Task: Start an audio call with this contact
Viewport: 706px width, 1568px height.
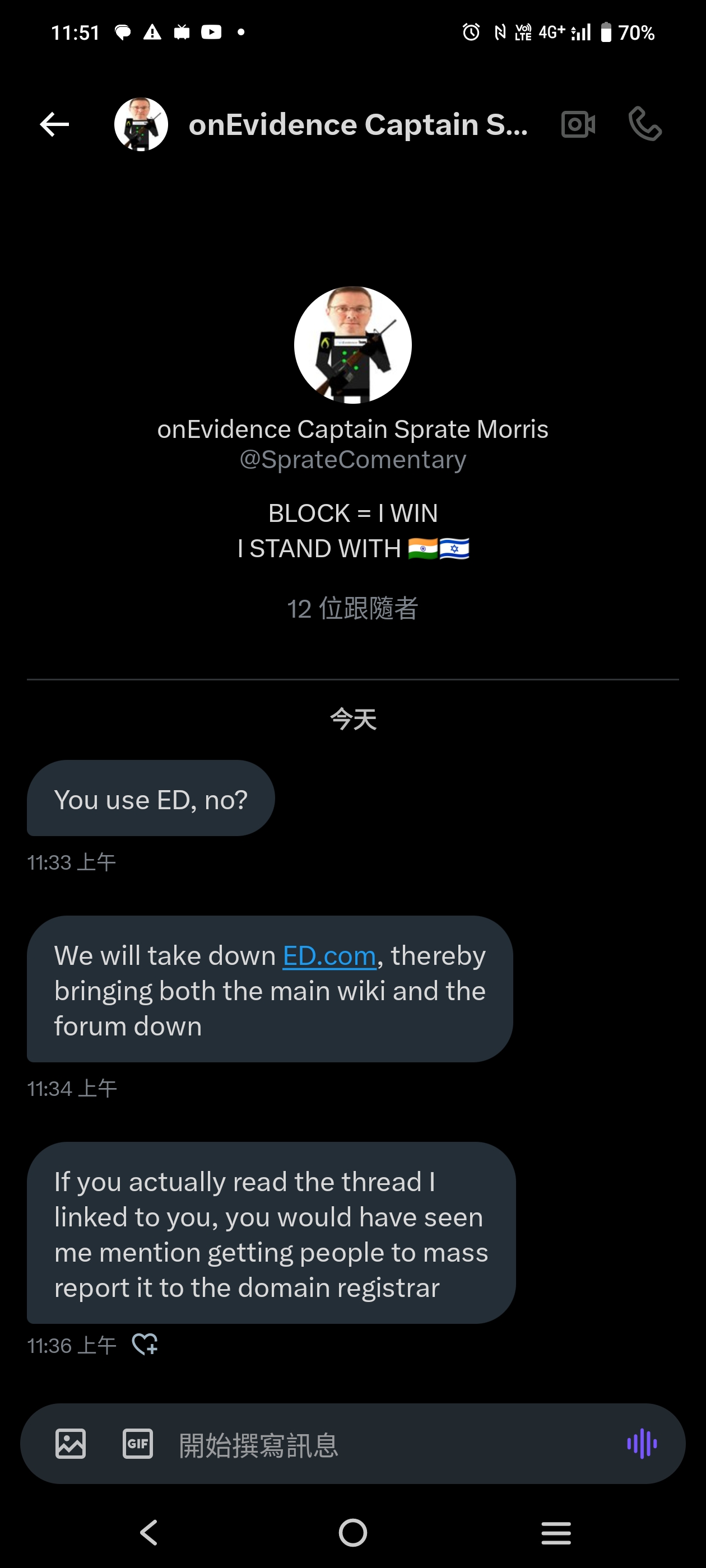Action: [644, 125]
